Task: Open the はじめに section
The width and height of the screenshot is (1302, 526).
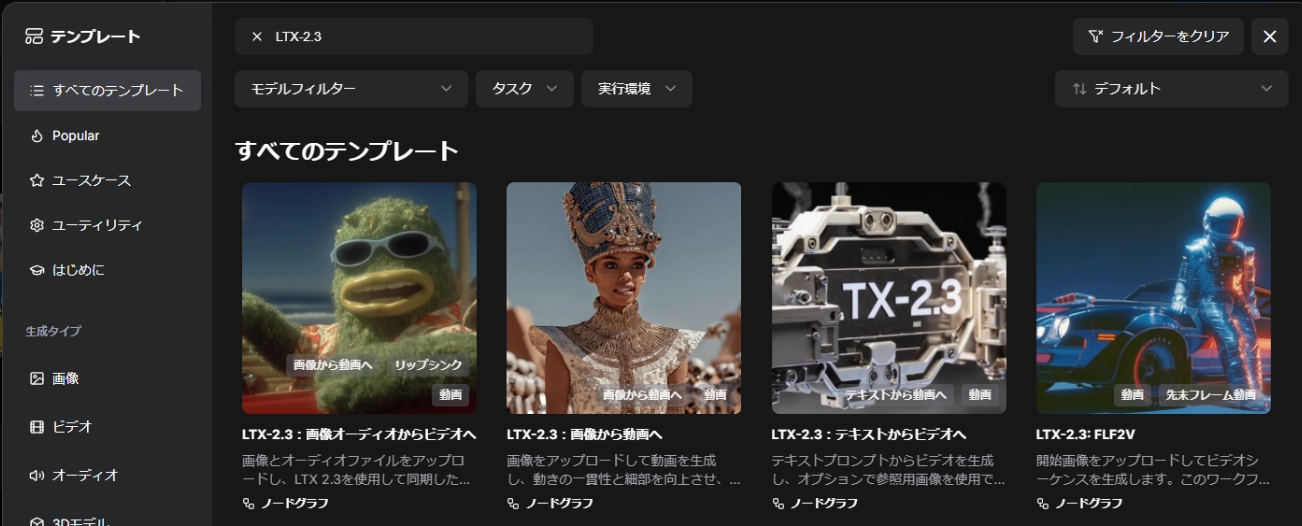Action: [78, 270]
